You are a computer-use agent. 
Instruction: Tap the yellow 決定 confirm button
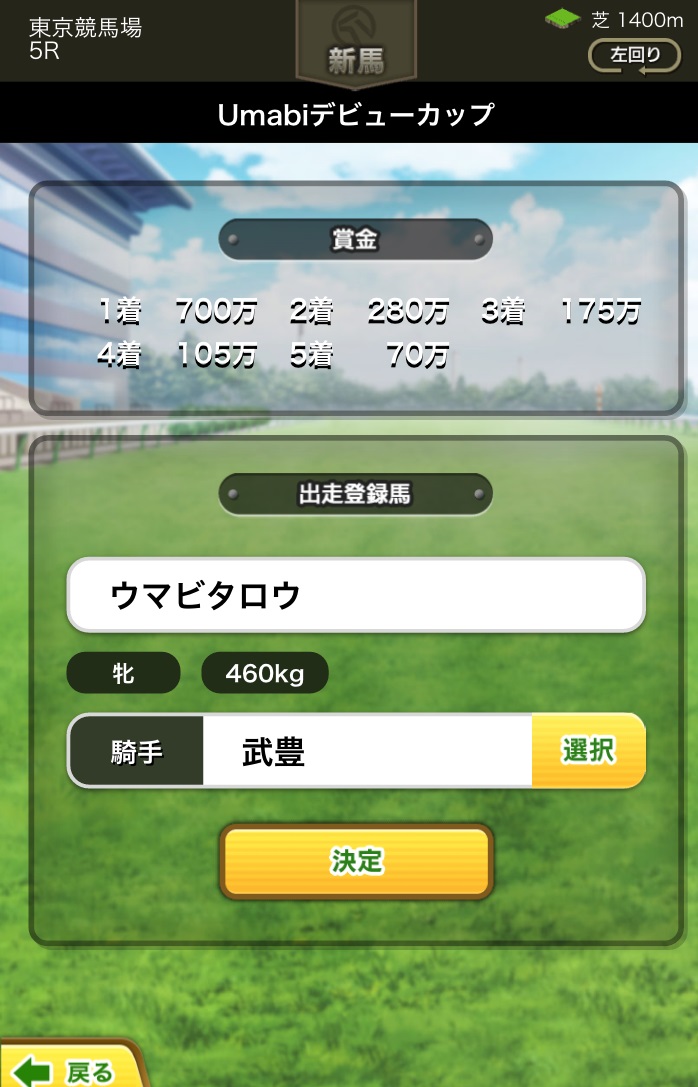click(x=356, y=861)
